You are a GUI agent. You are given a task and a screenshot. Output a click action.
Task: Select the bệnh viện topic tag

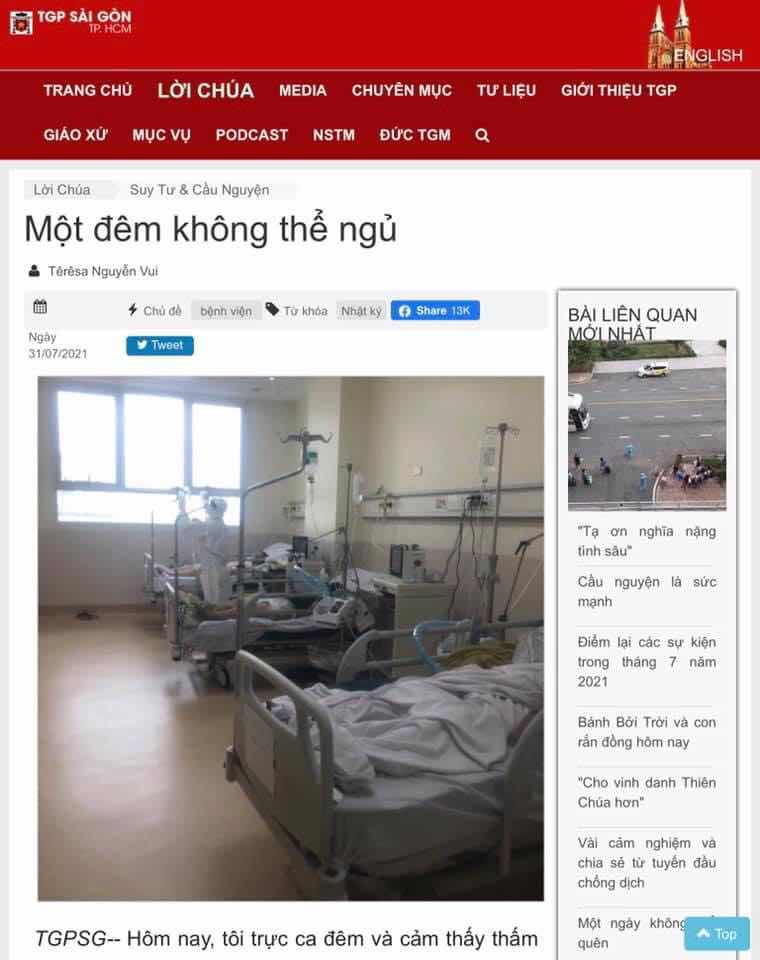tap(226, 311)
